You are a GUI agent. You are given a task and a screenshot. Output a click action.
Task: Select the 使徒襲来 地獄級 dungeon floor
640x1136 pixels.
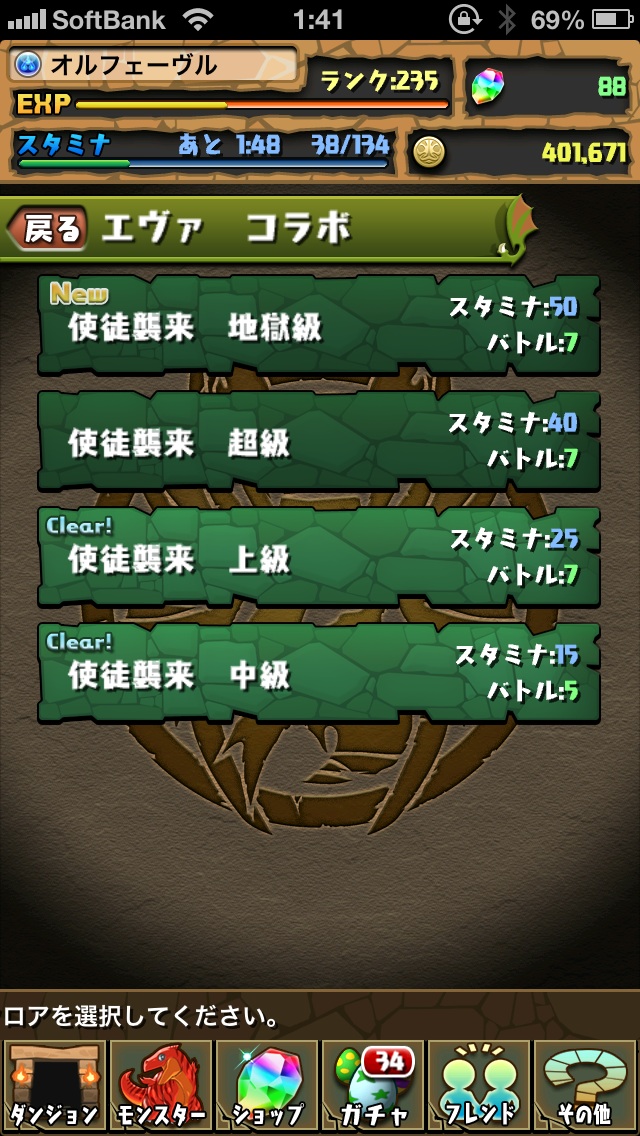click(x=319, y=325)
